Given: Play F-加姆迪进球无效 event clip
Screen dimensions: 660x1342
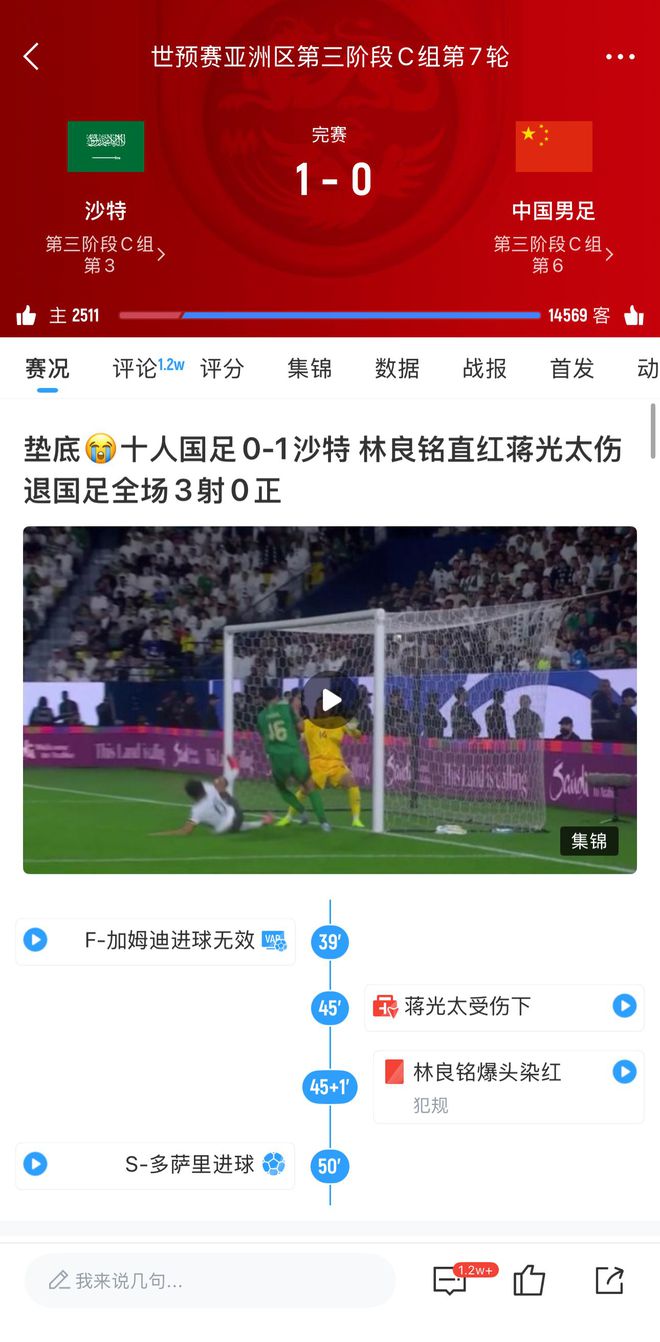Looking at the screenshot, I should [x=35, y=940].
